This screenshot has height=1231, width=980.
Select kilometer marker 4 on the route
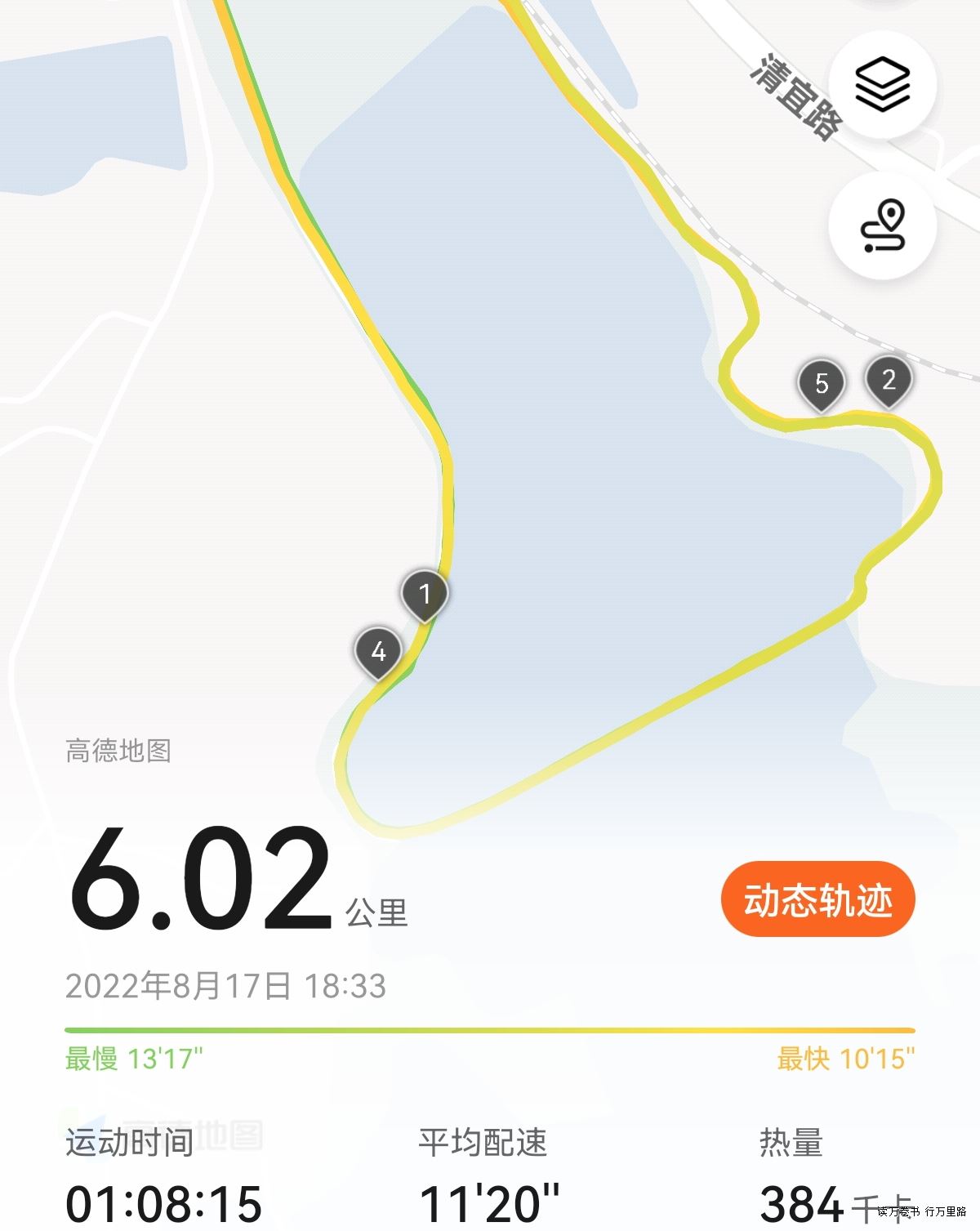378,652
